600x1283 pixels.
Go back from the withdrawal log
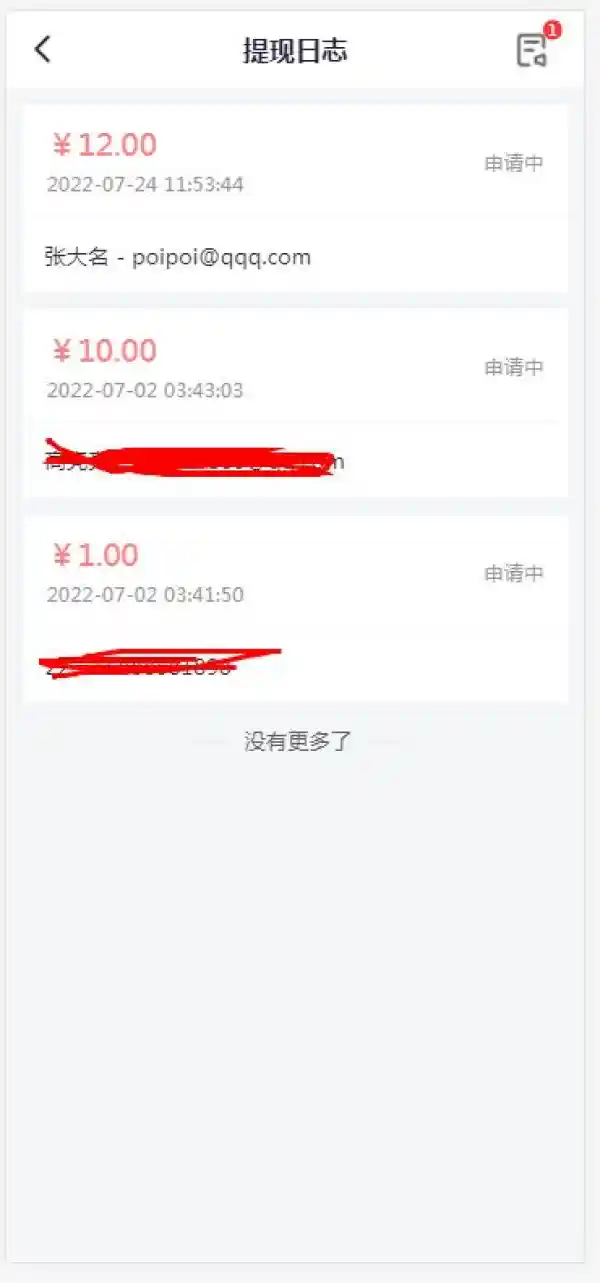click(42, 49)
